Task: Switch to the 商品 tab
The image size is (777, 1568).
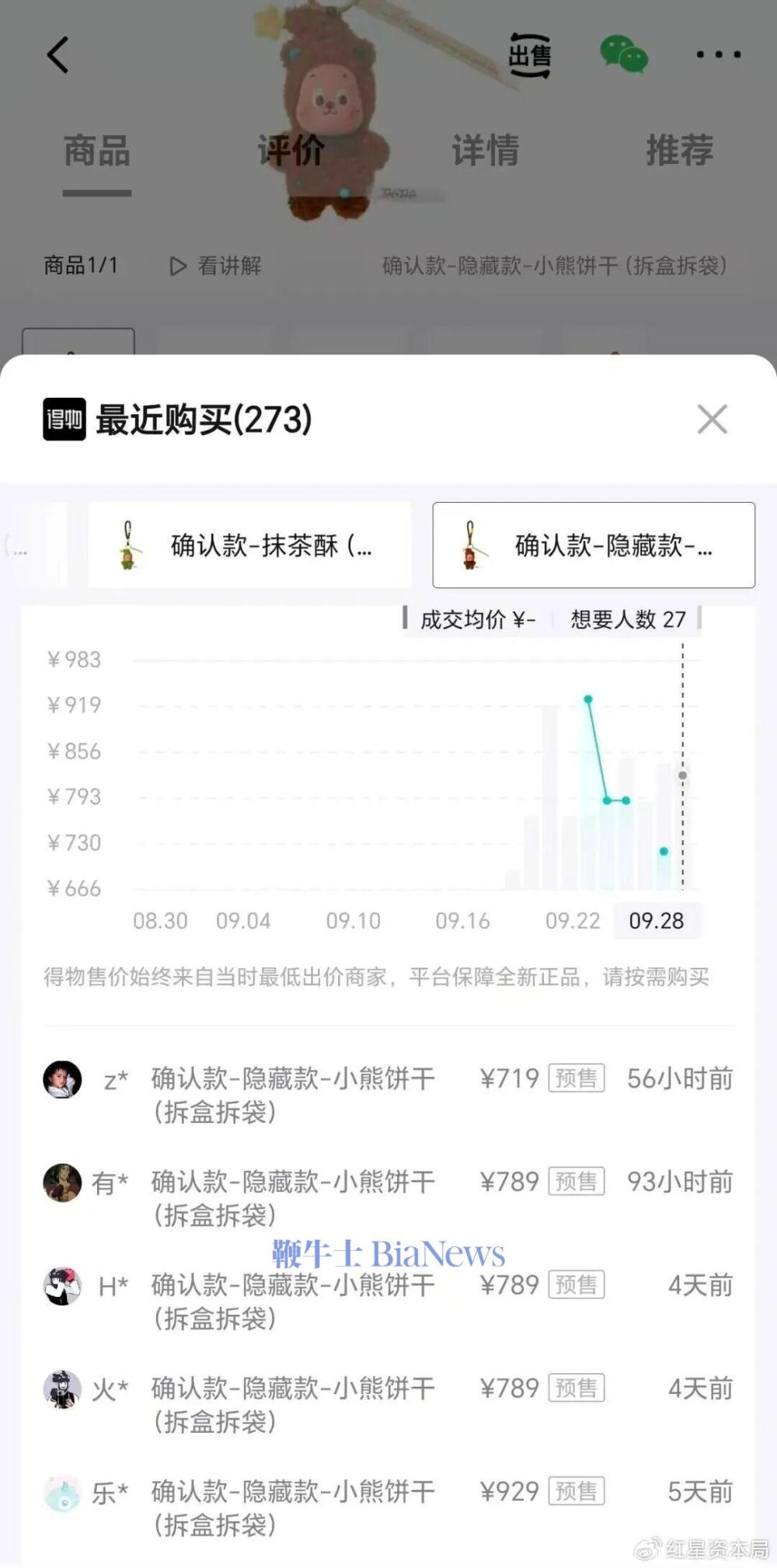Action: coord(97,151)
